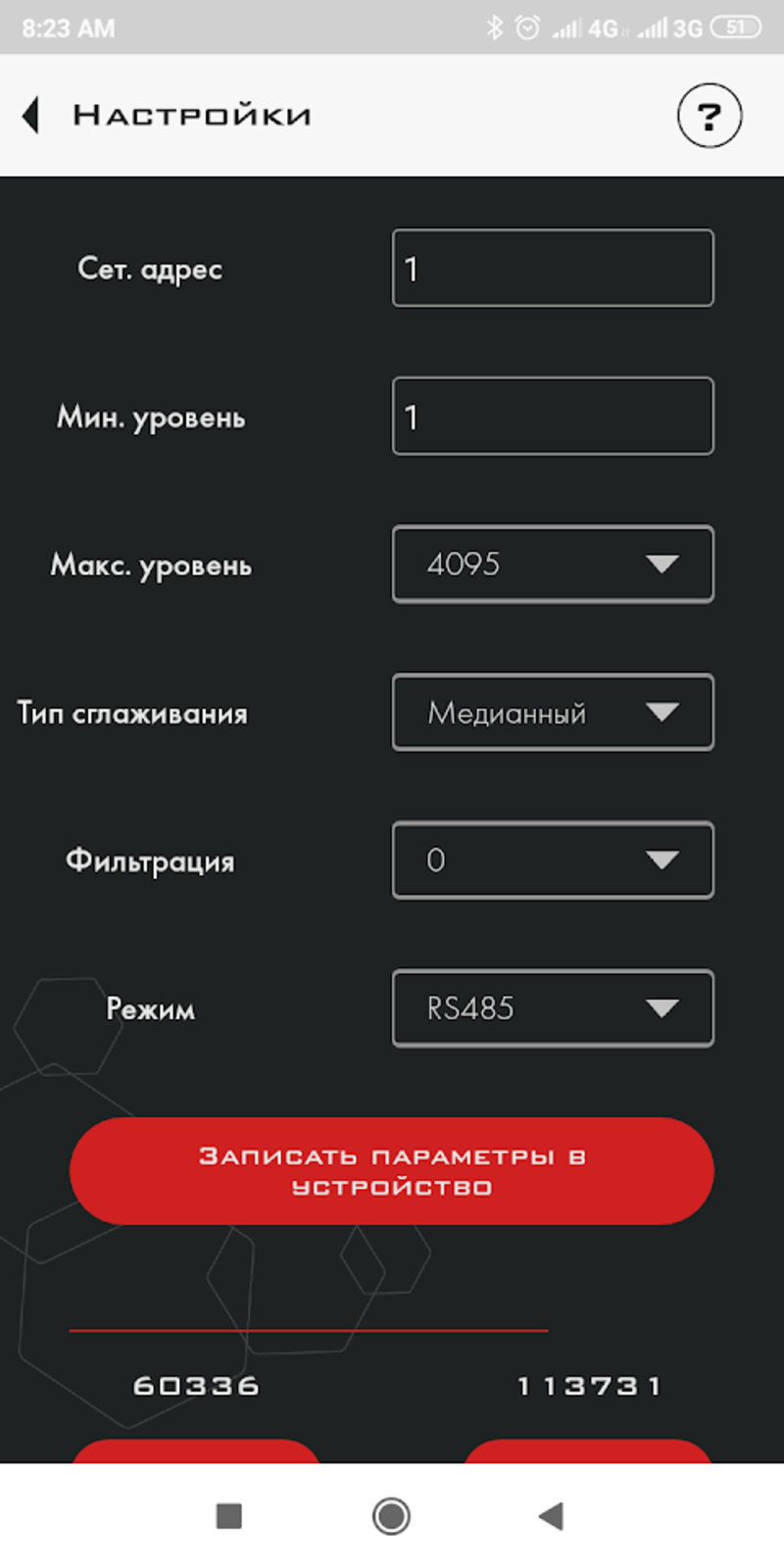Tap the system home button
This screenshot has width=784, height=1568.
391,1516
